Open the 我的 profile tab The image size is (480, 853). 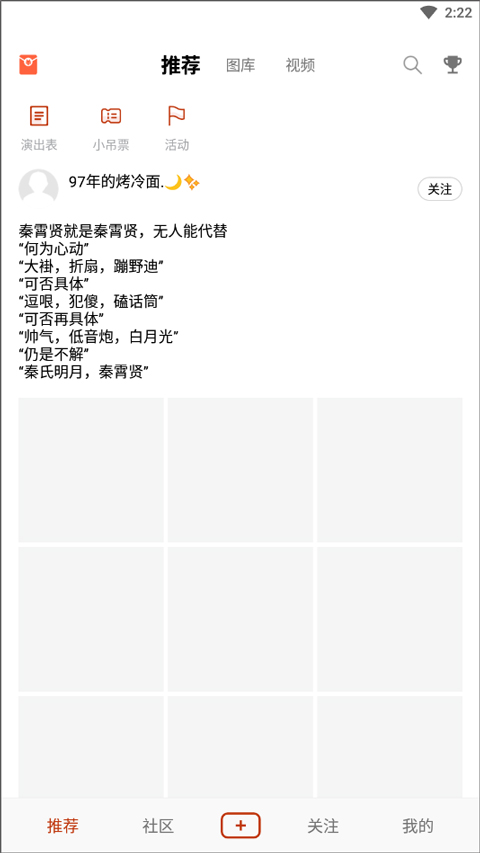pyautogui.click(x=418, y=826)
